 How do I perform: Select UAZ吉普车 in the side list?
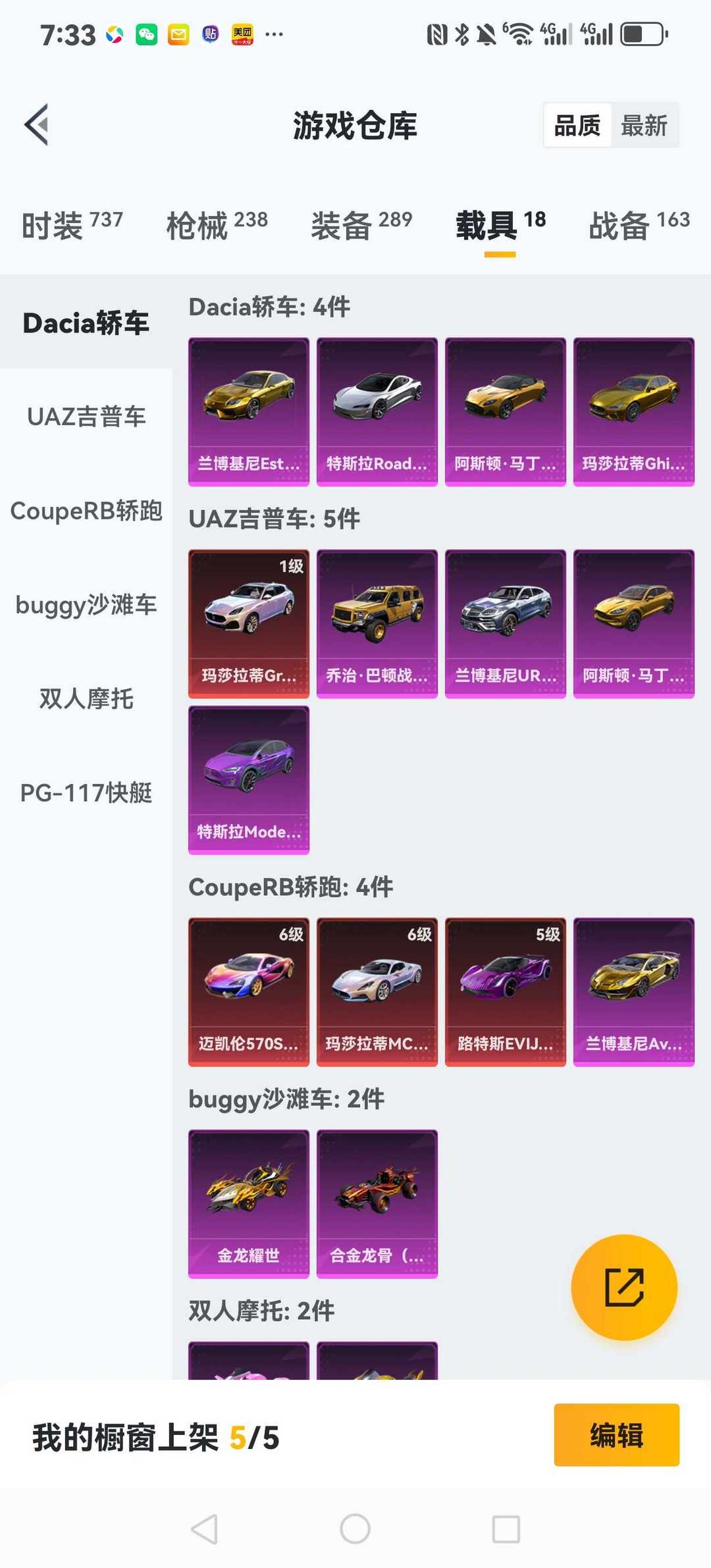coord(86,417)
